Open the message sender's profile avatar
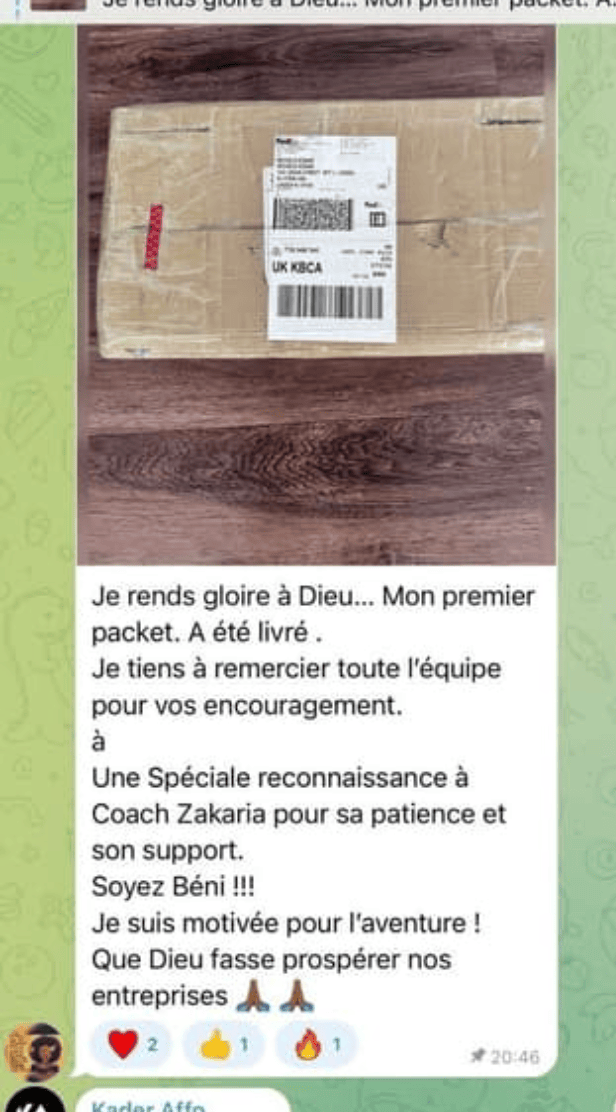 [35, 1051]
